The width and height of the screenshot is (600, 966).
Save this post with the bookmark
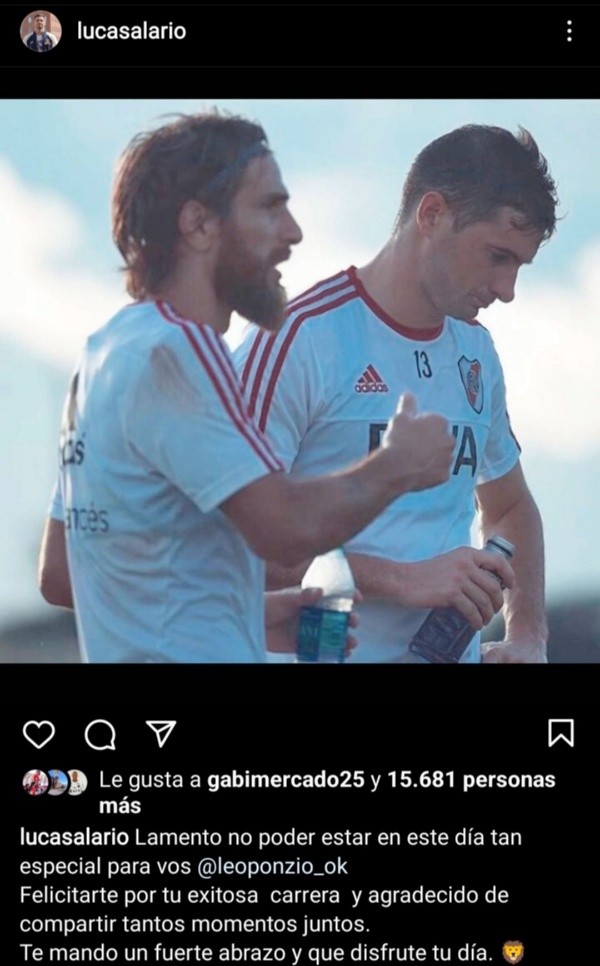click(x=561, y=733)
